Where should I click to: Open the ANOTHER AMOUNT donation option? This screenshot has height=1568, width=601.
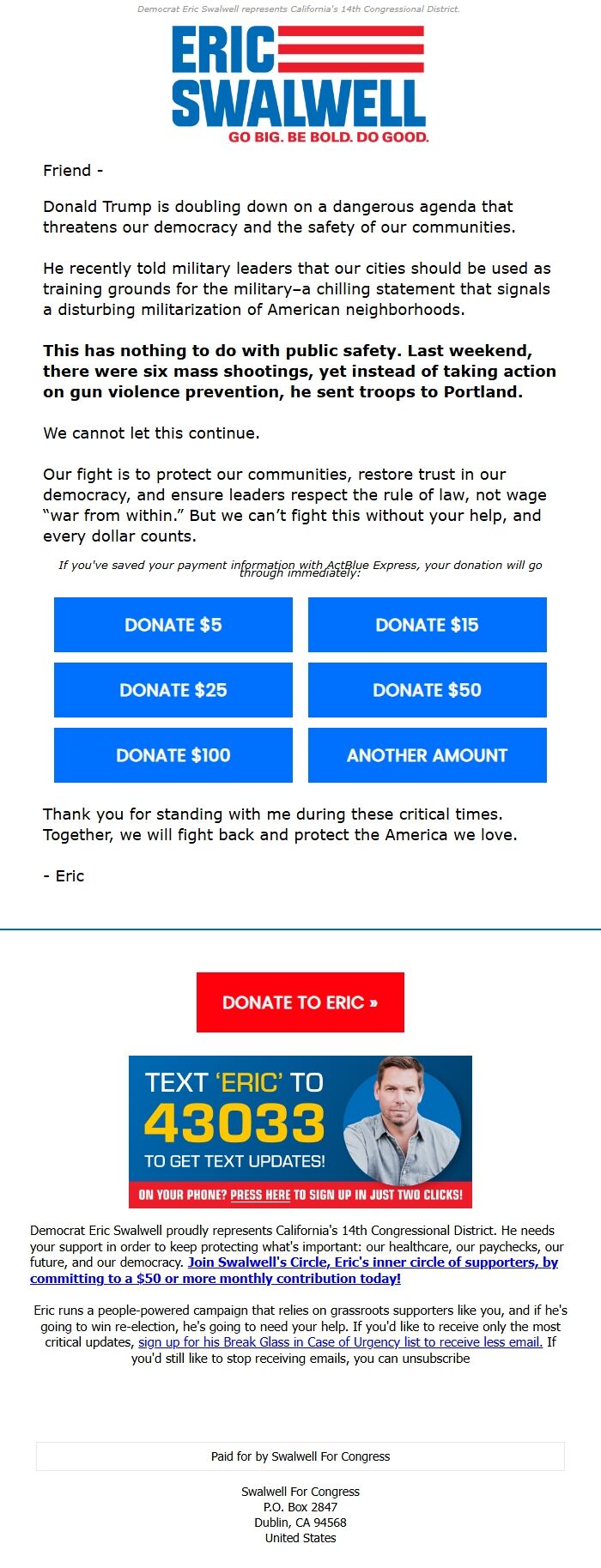pos(427,755)
